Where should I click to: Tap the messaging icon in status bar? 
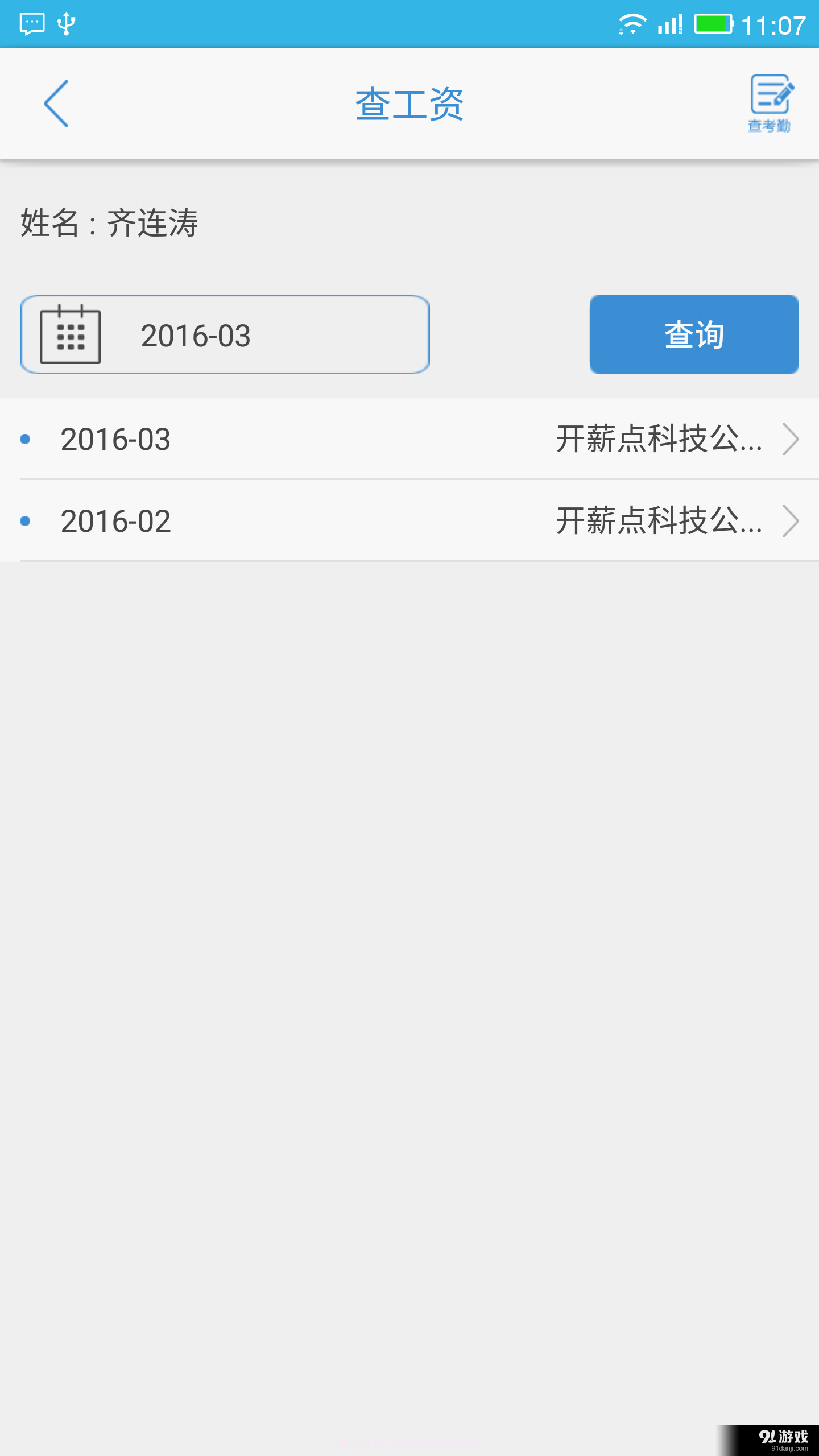point(31,23)
